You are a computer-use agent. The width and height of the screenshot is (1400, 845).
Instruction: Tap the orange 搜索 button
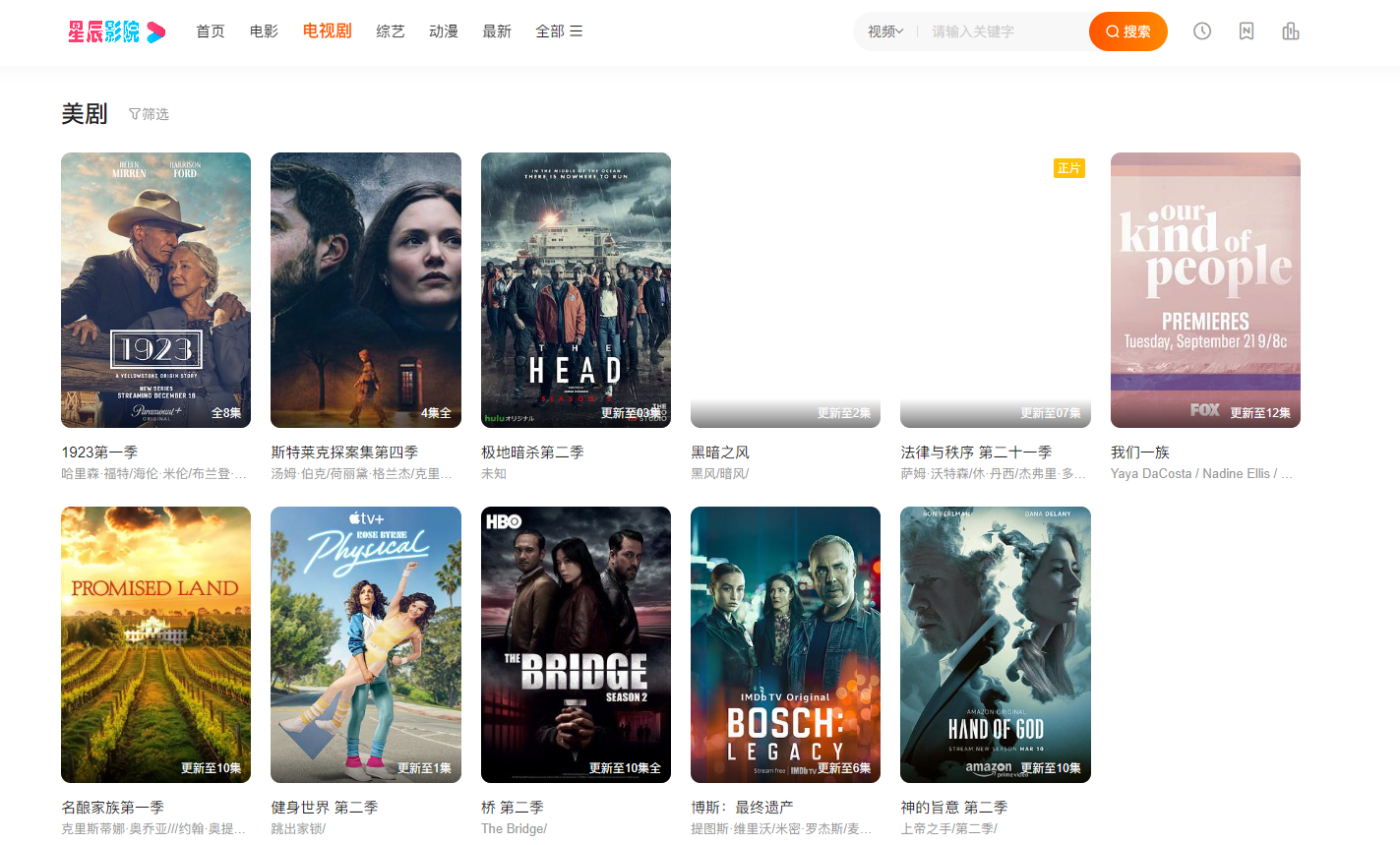pyautogui.click(x=1127, y=31)
